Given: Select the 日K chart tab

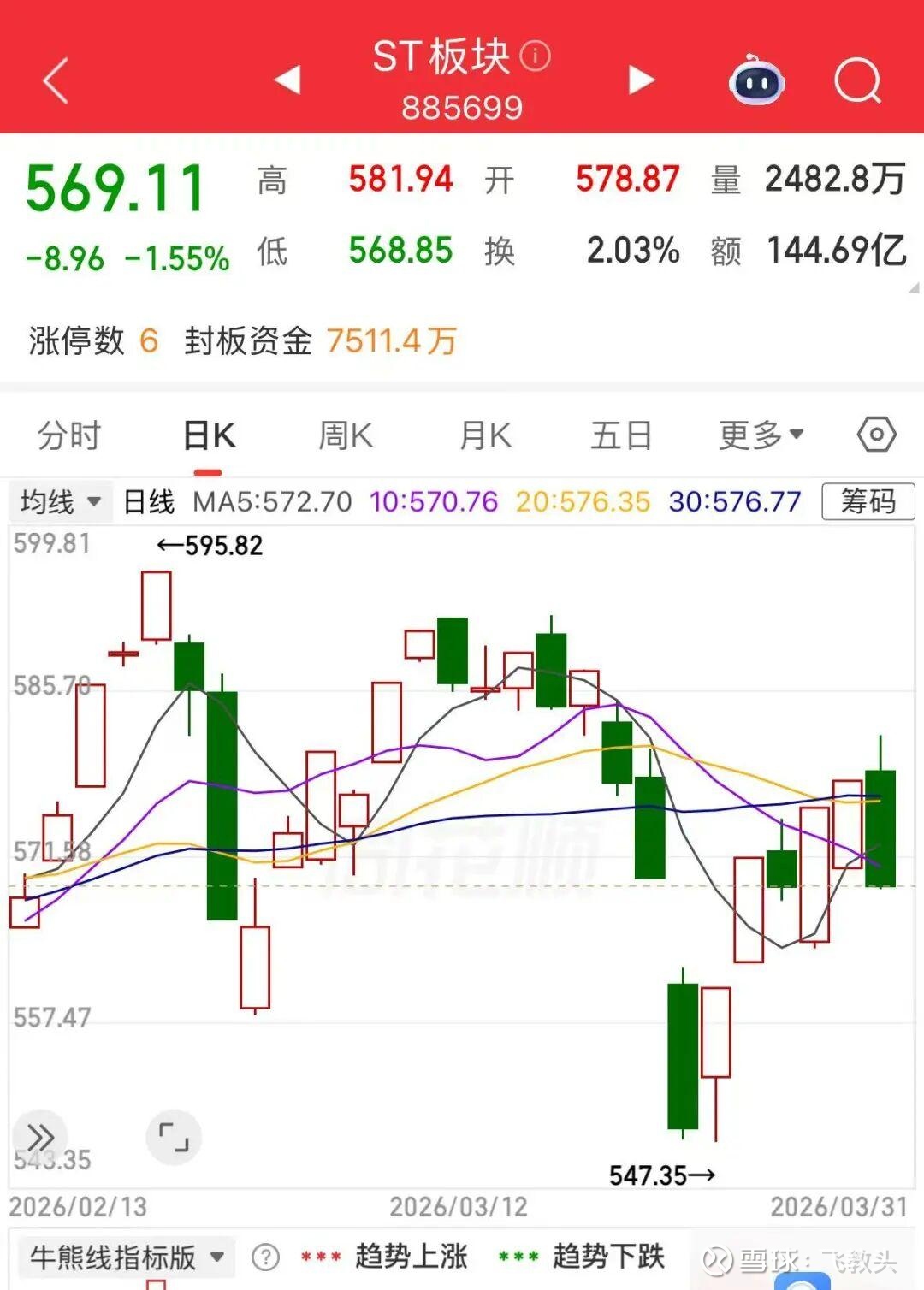Looking at the screenshot, I should click(209, 435).
